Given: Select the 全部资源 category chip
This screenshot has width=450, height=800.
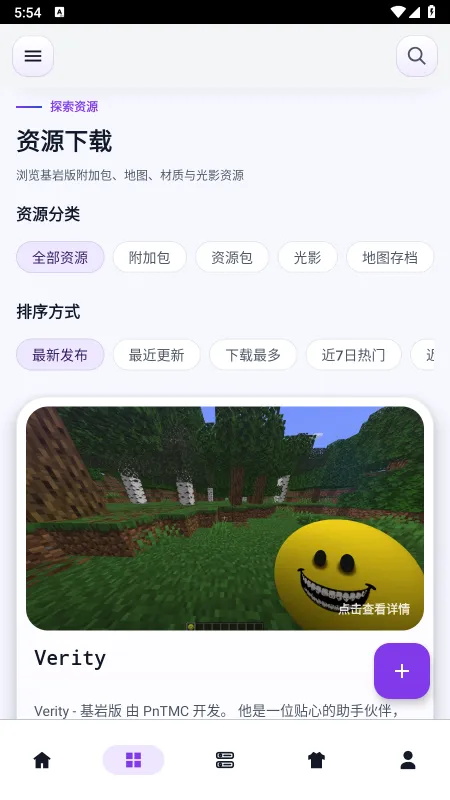Looking at the screenshot, I should click(x=60, y=257).
